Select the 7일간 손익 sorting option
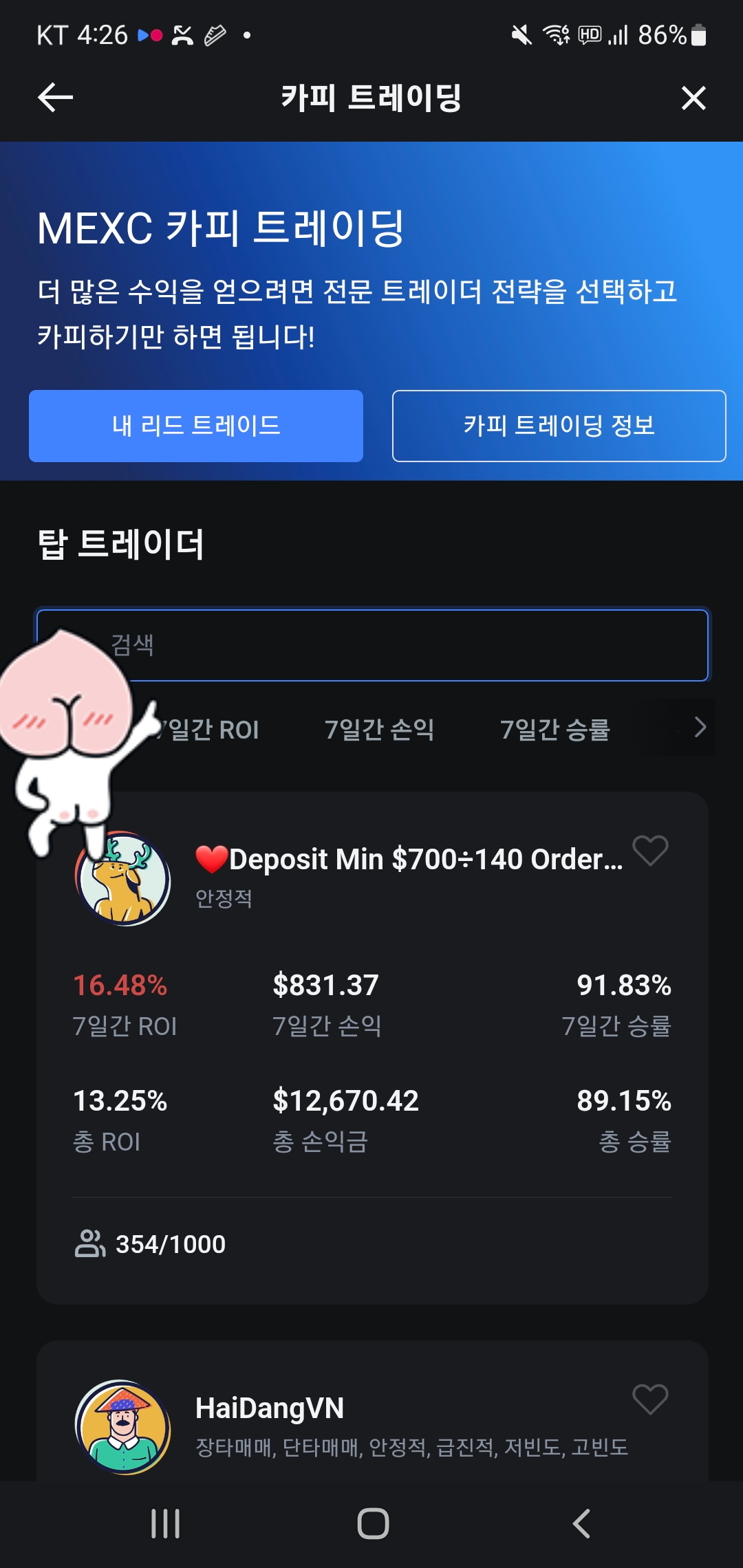743x1568 pixels. point(380,730)
